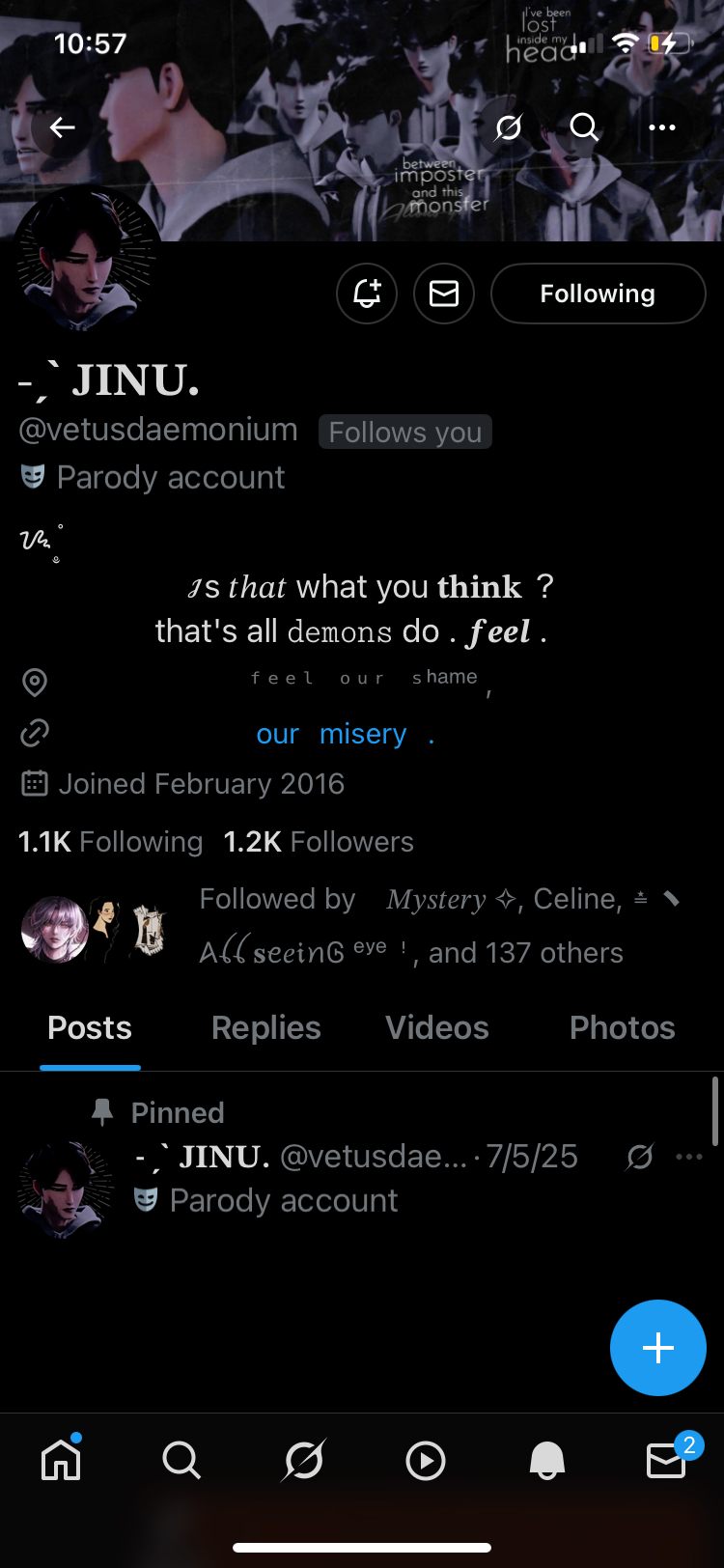Turn on post notifications for JINU

pyautogui.click(x=367, y=294)
